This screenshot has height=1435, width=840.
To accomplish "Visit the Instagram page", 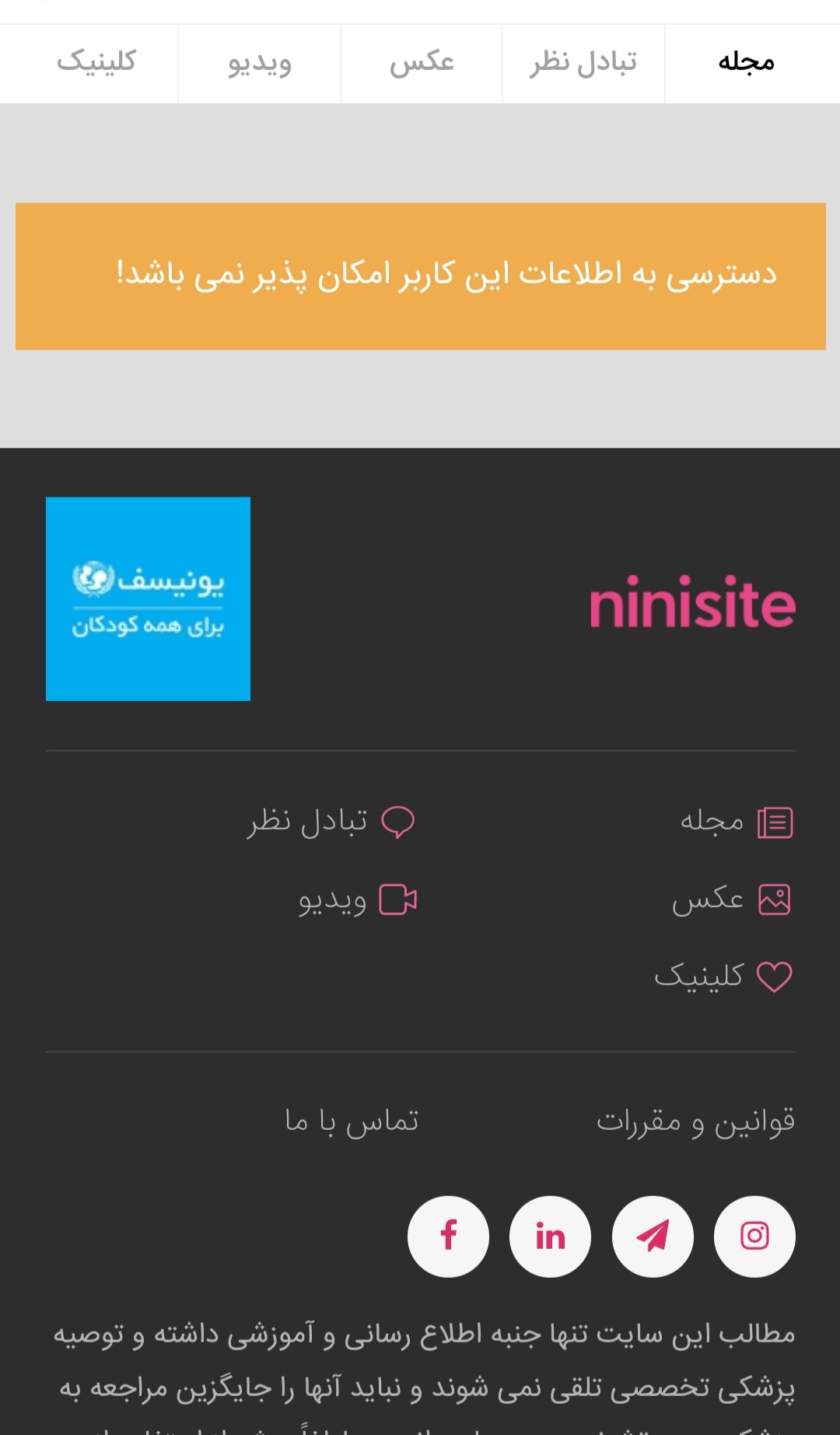I will [754, 1236].
